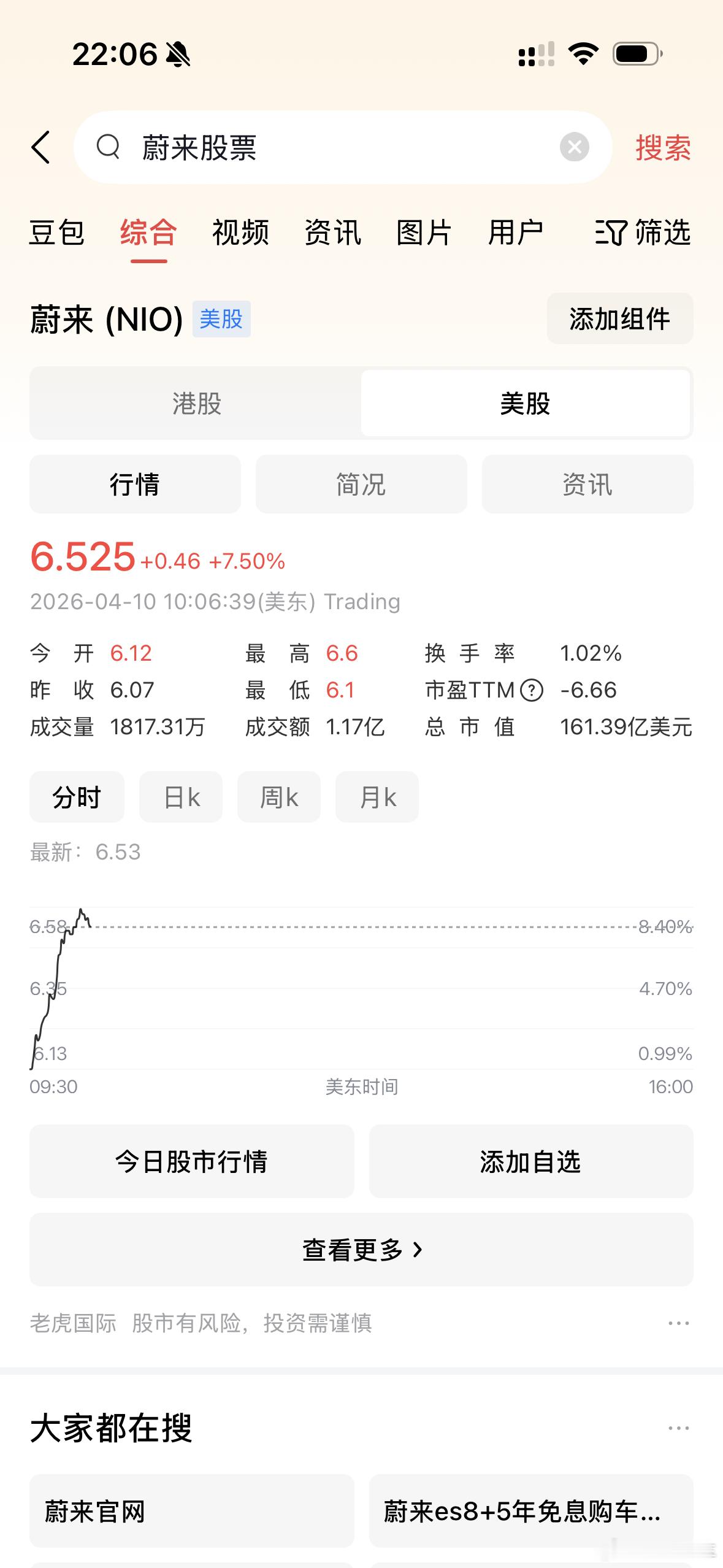Tap the Wi-Fi icon in the status bar

tap(583, 54)
